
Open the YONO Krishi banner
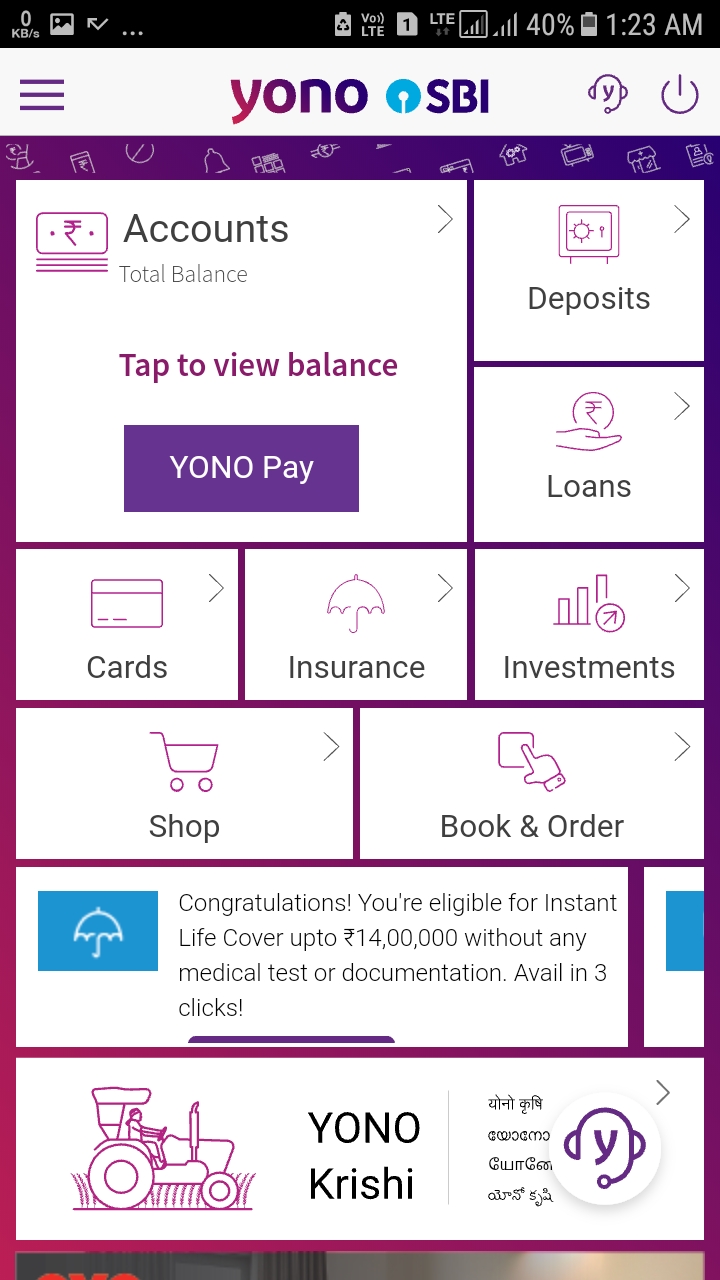[x=300, y=1150]
